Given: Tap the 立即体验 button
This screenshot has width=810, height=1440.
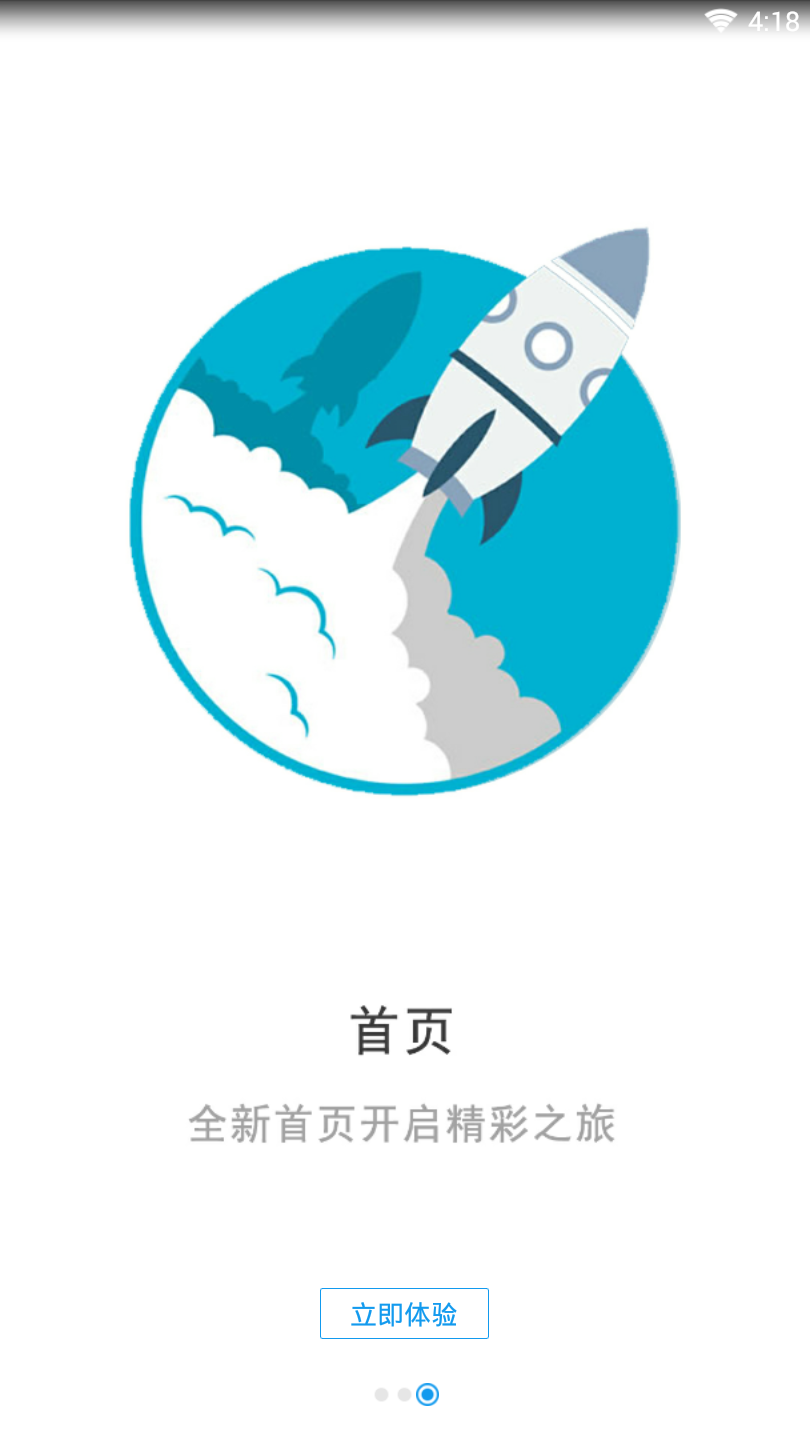Looking at the screenshot, I should click(x=404, y=1313).
